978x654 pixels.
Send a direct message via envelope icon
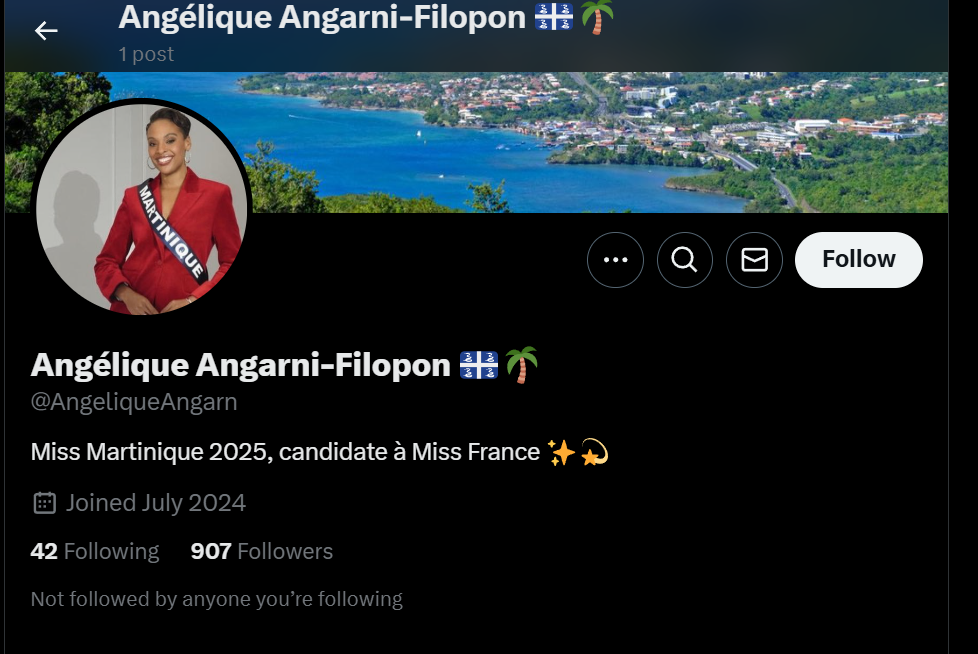click(754, 260)
